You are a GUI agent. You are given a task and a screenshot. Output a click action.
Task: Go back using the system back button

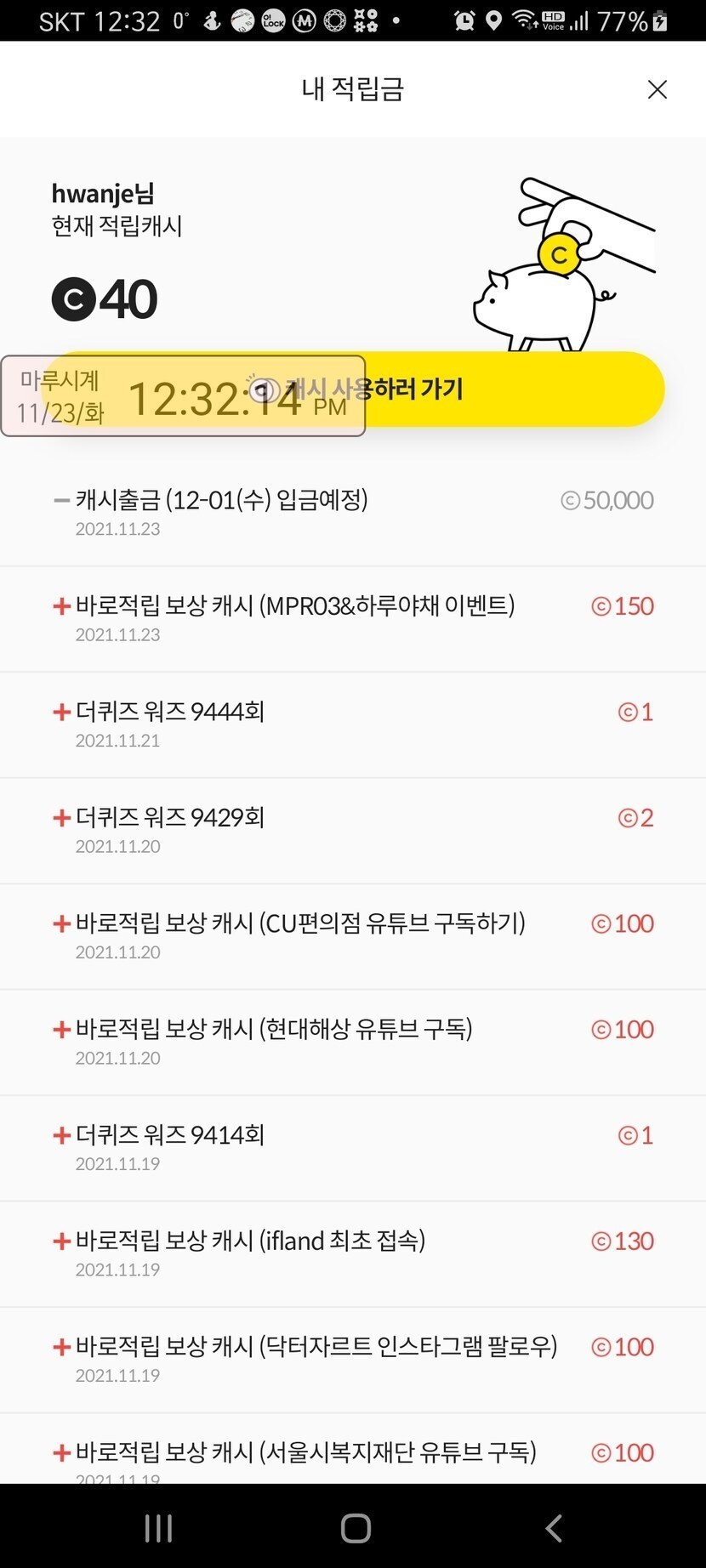[x=553, y=1528]
